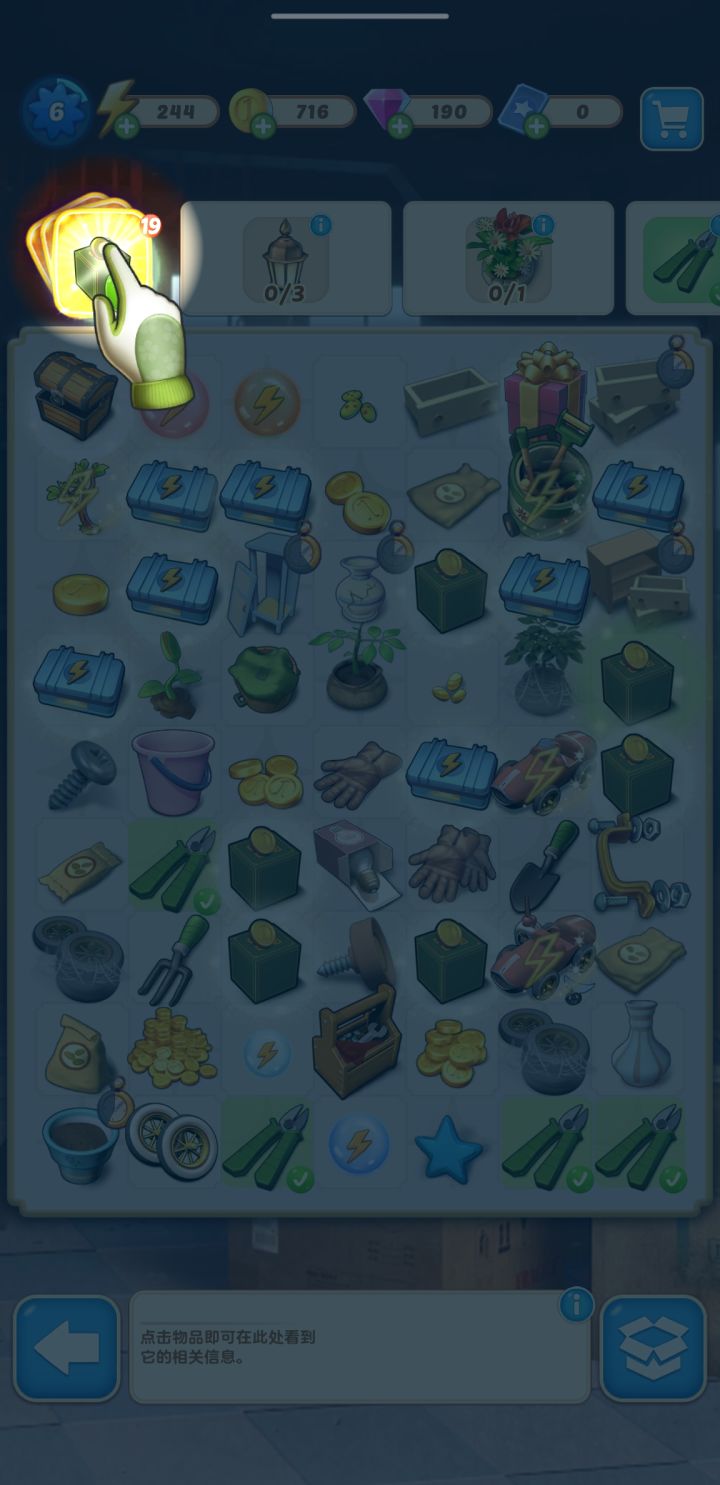
Task: Select the red toolbox item
Action: [x=358, y=1040]
